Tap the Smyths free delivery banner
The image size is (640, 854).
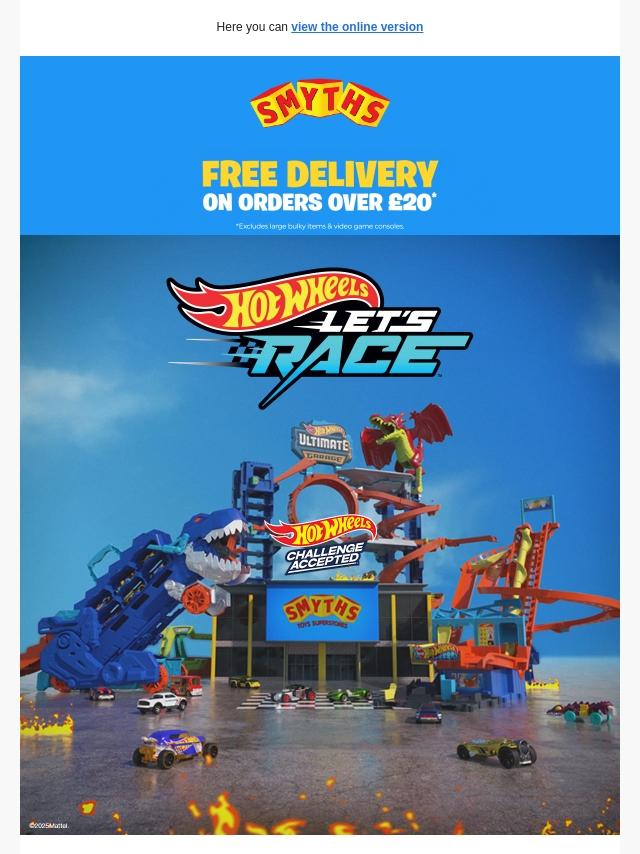point(320,145)
